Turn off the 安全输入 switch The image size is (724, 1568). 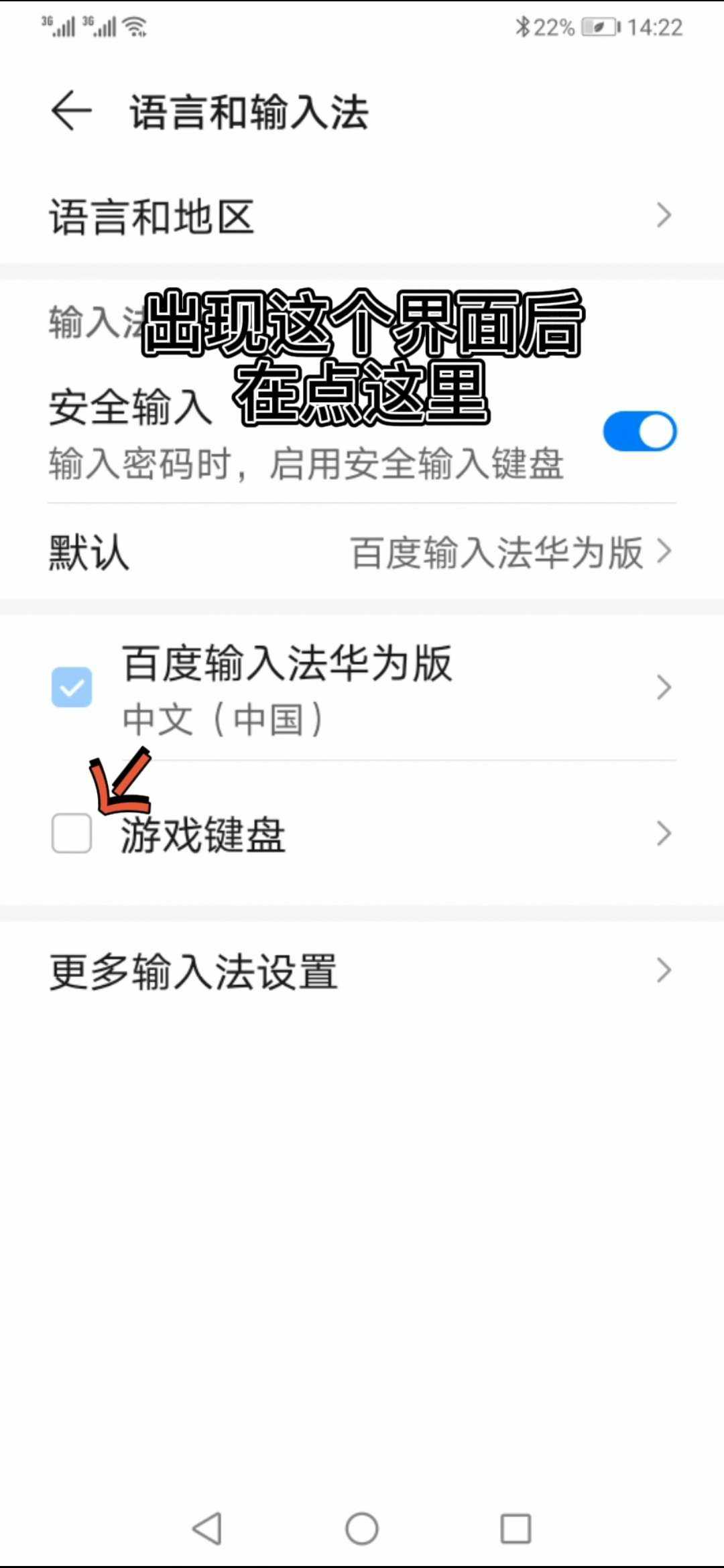pyautogui.click(x=640, y=431)
